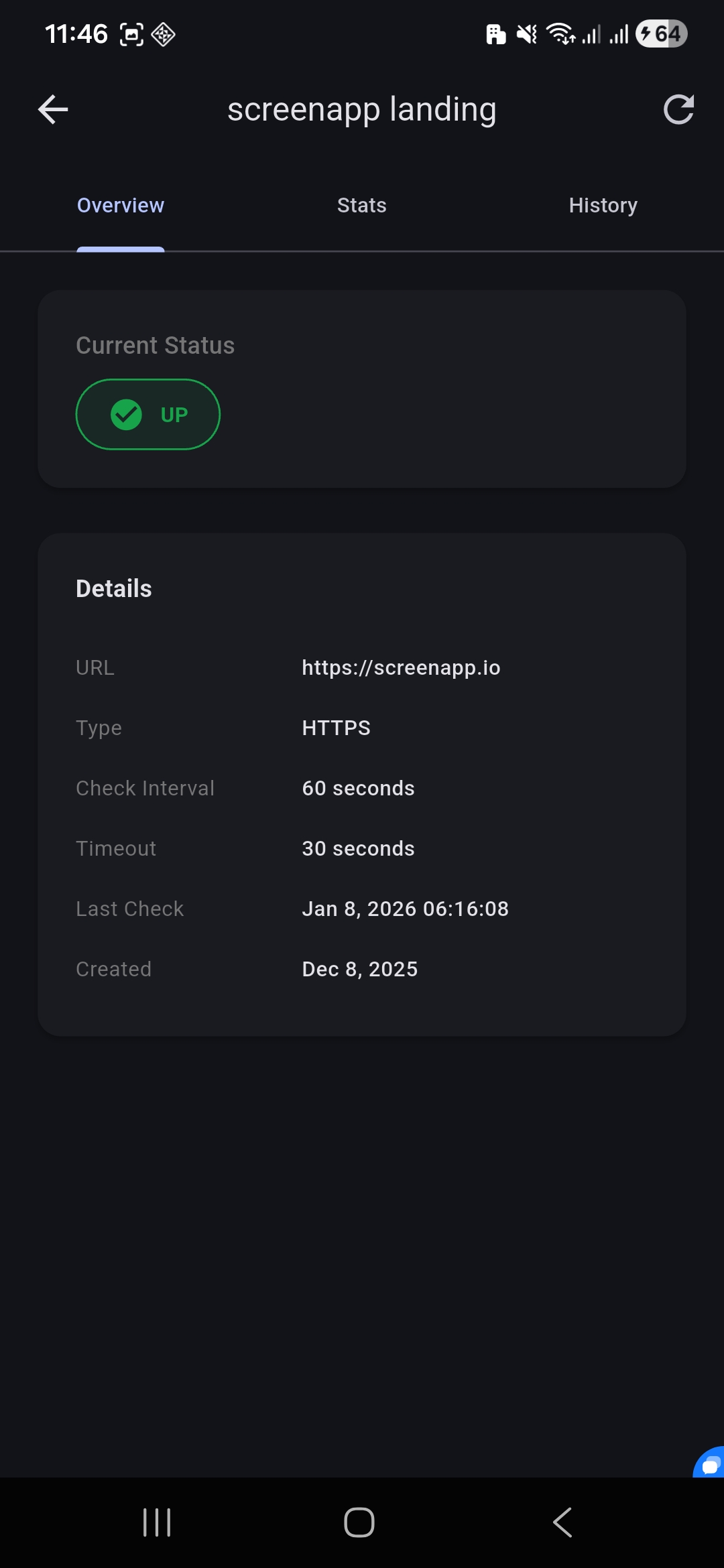Open the URL https://screenapp.io
The image size is (724, 1568).
401,667
